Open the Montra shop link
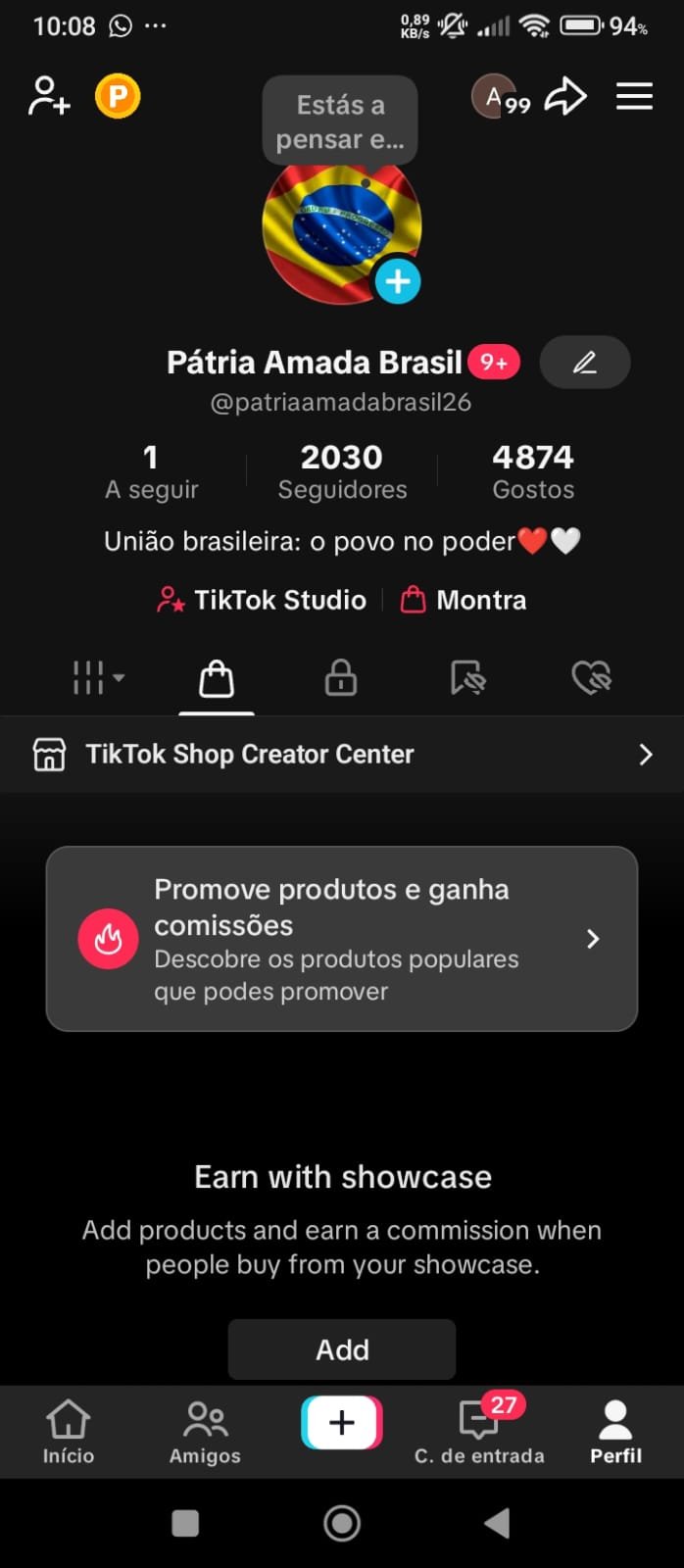The height and width of the screenshot is (1568, 684). tap(464, 600)
